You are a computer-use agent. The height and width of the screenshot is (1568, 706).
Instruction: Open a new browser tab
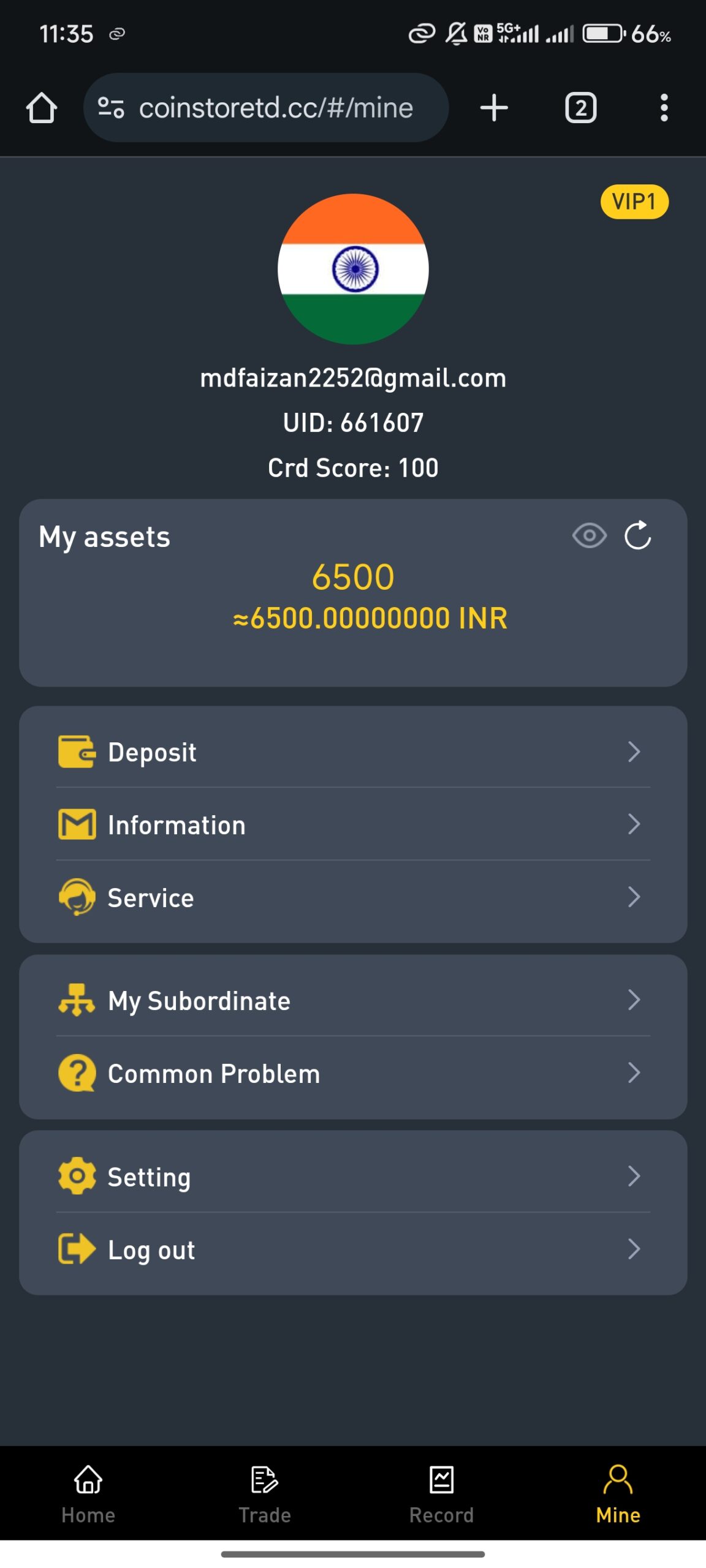pos(494,108)
